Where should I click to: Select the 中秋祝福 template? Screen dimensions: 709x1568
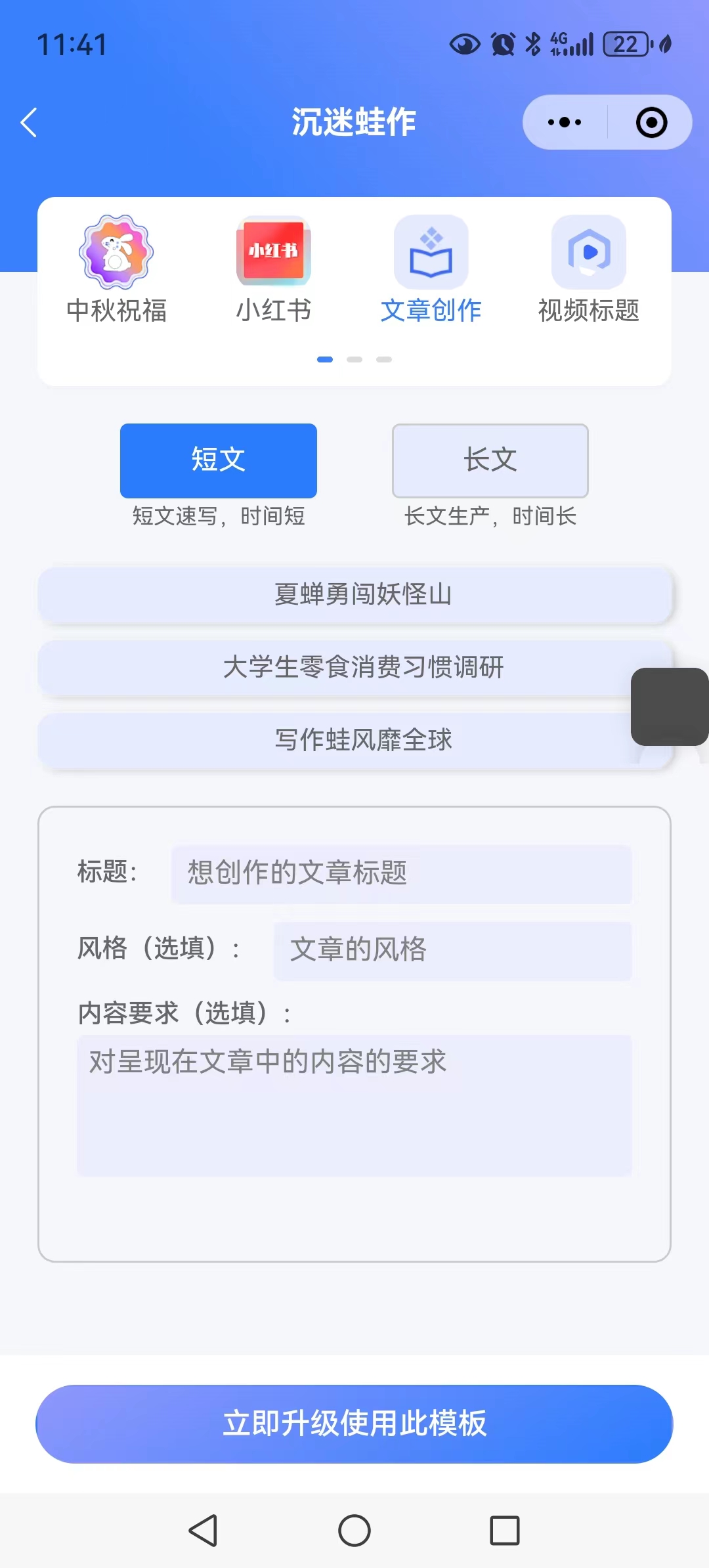[116, 269]
